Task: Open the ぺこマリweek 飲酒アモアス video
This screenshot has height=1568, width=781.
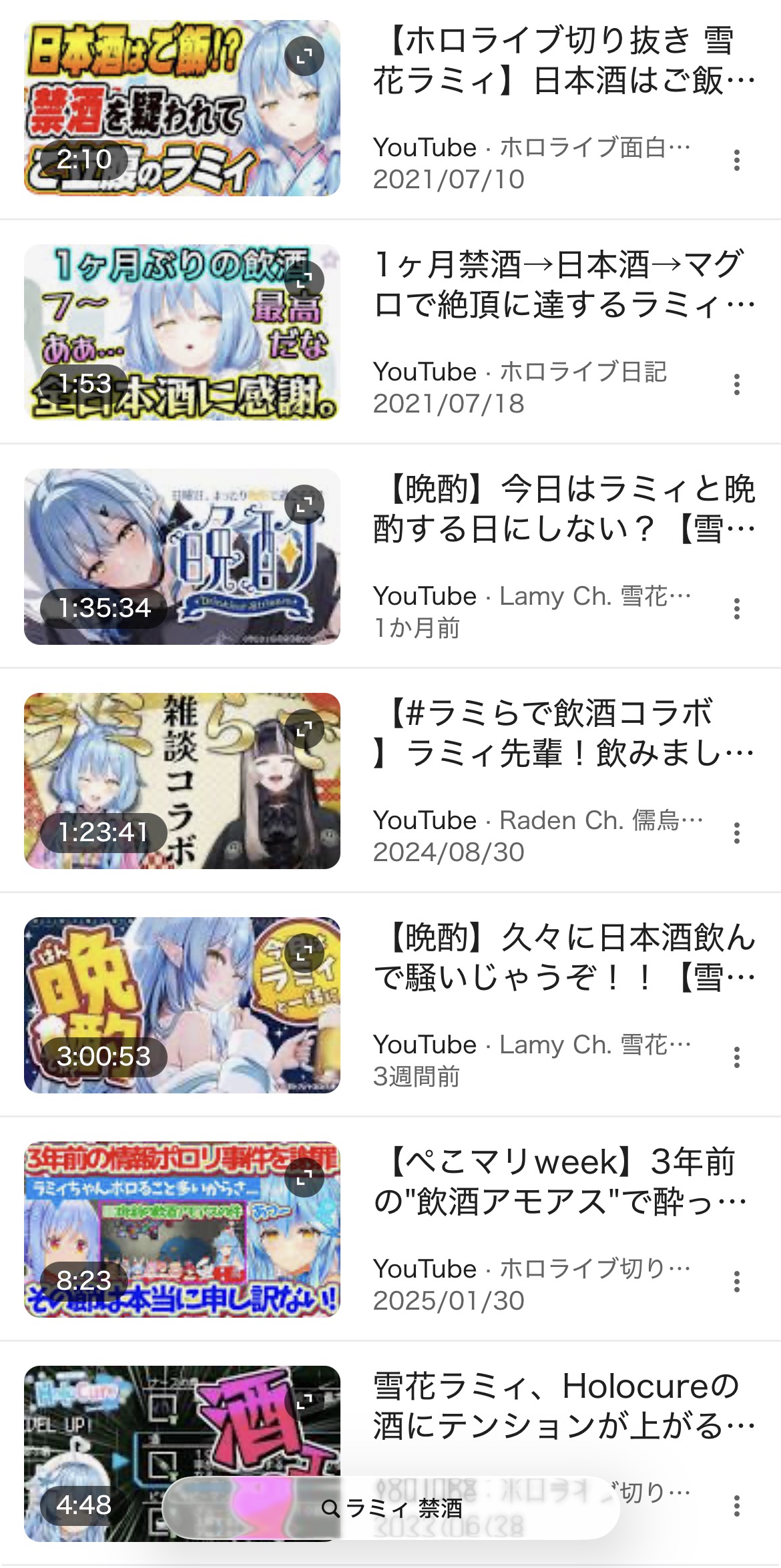Action: pos(564,1182)
